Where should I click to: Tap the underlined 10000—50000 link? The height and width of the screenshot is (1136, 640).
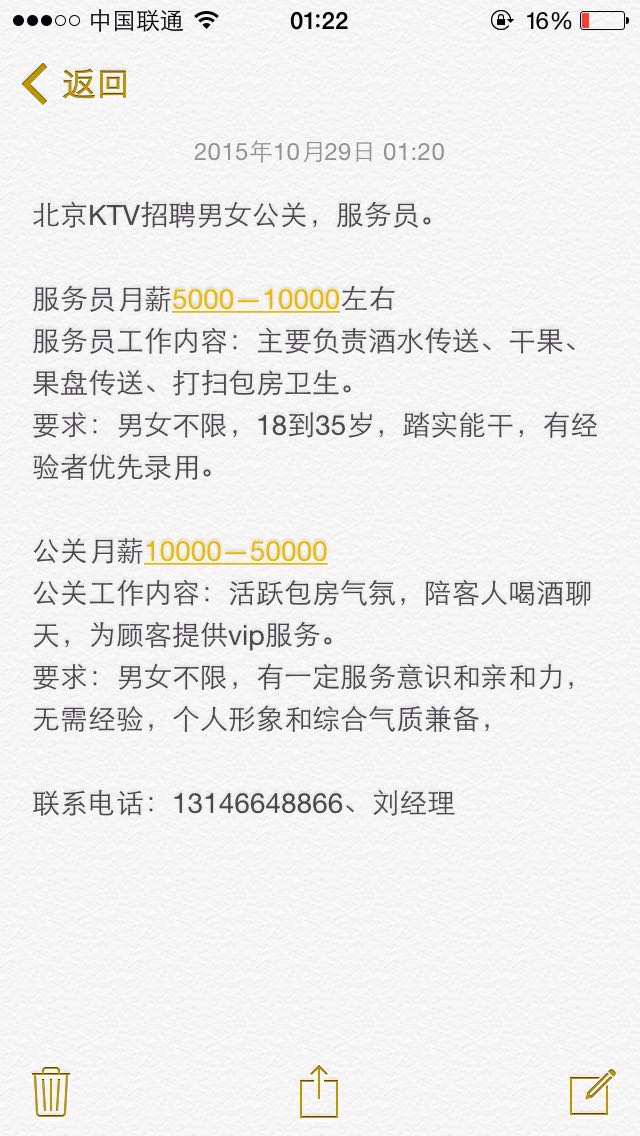pos(236,552)
